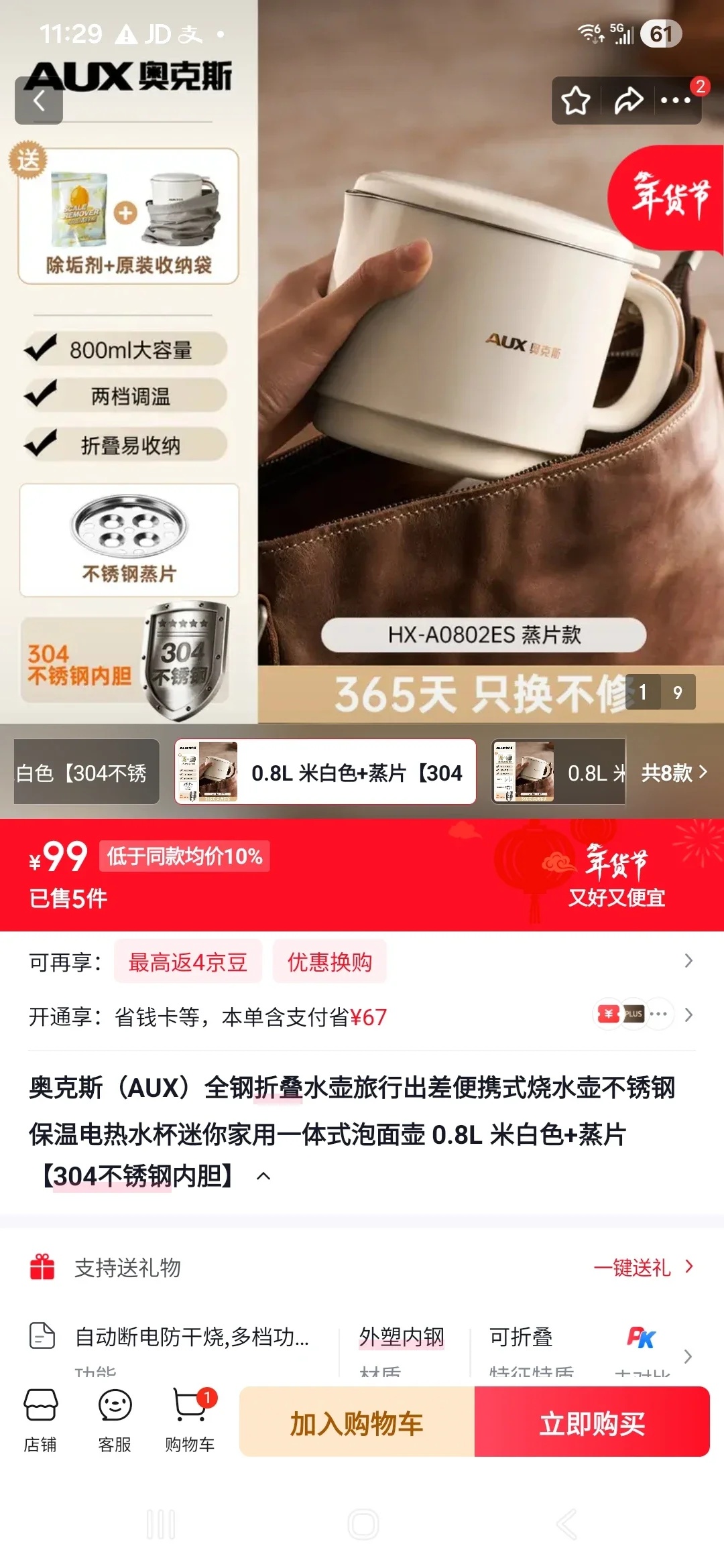Image resolution: width=724 pixels, height=1568 pixels.
Task: Share this AUX kettle product
Action: click(x=628, y=101)
